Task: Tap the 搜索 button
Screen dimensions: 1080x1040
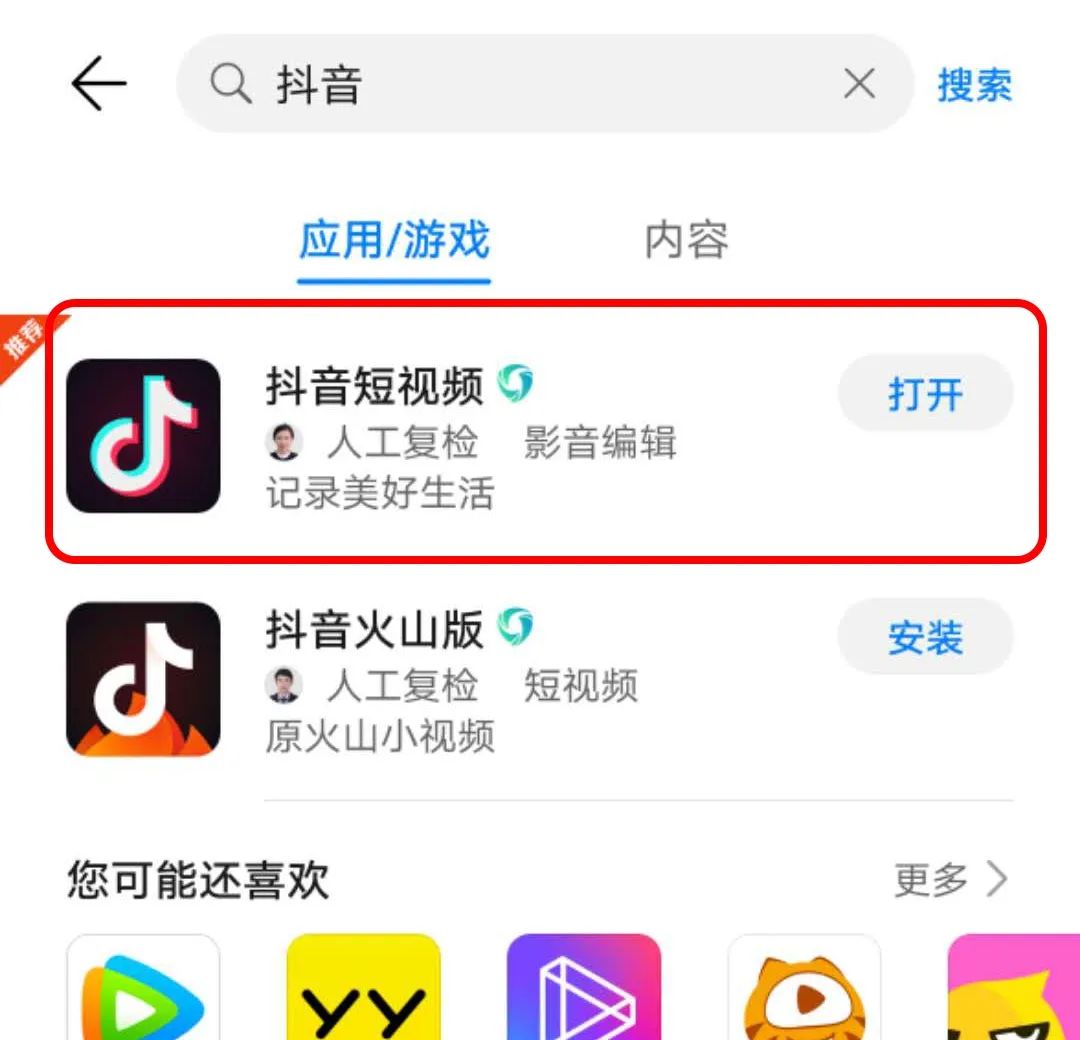Action: [x=974, y=85]
